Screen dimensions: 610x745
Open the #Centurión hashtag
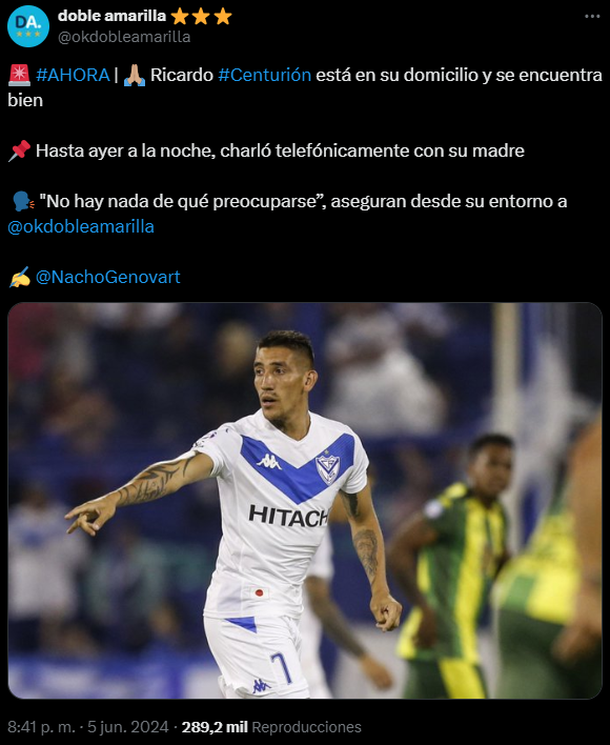[264, 75]
